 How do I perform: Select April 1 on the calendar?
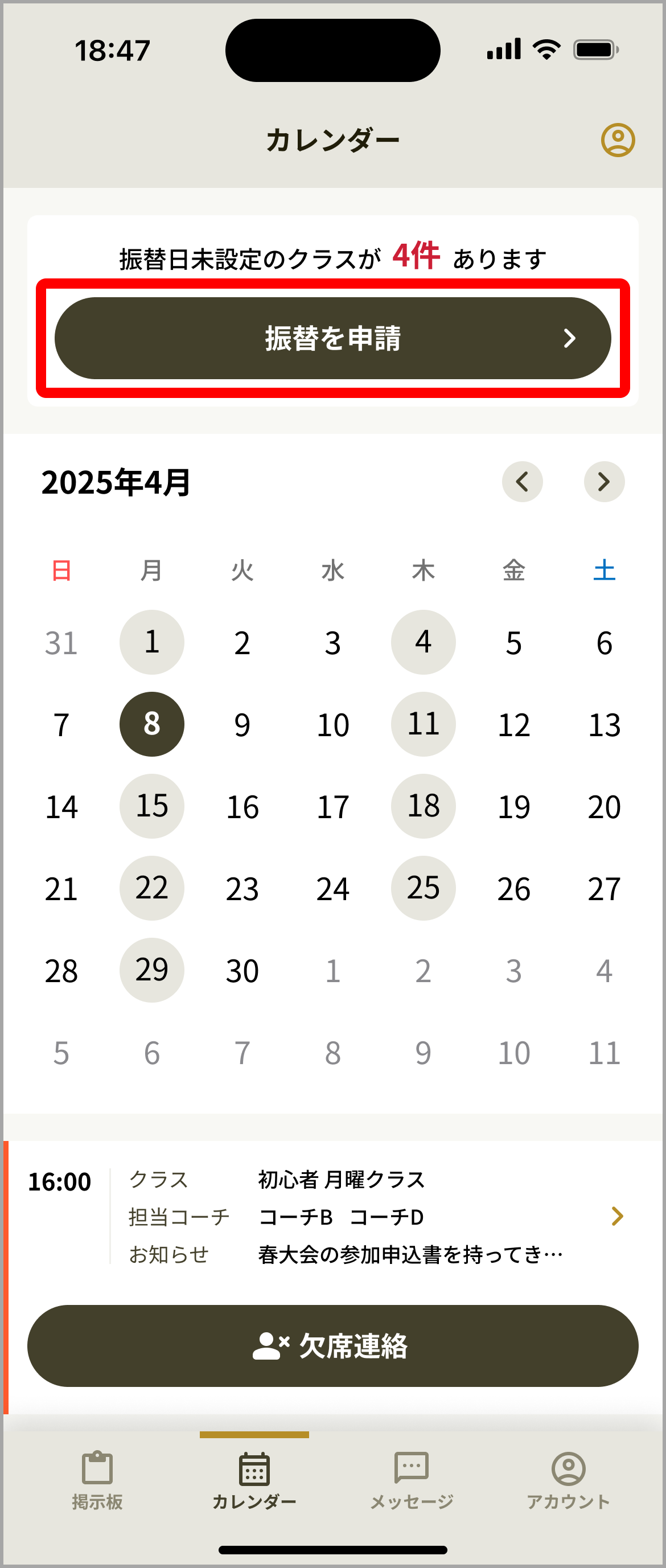pos(151,642)
